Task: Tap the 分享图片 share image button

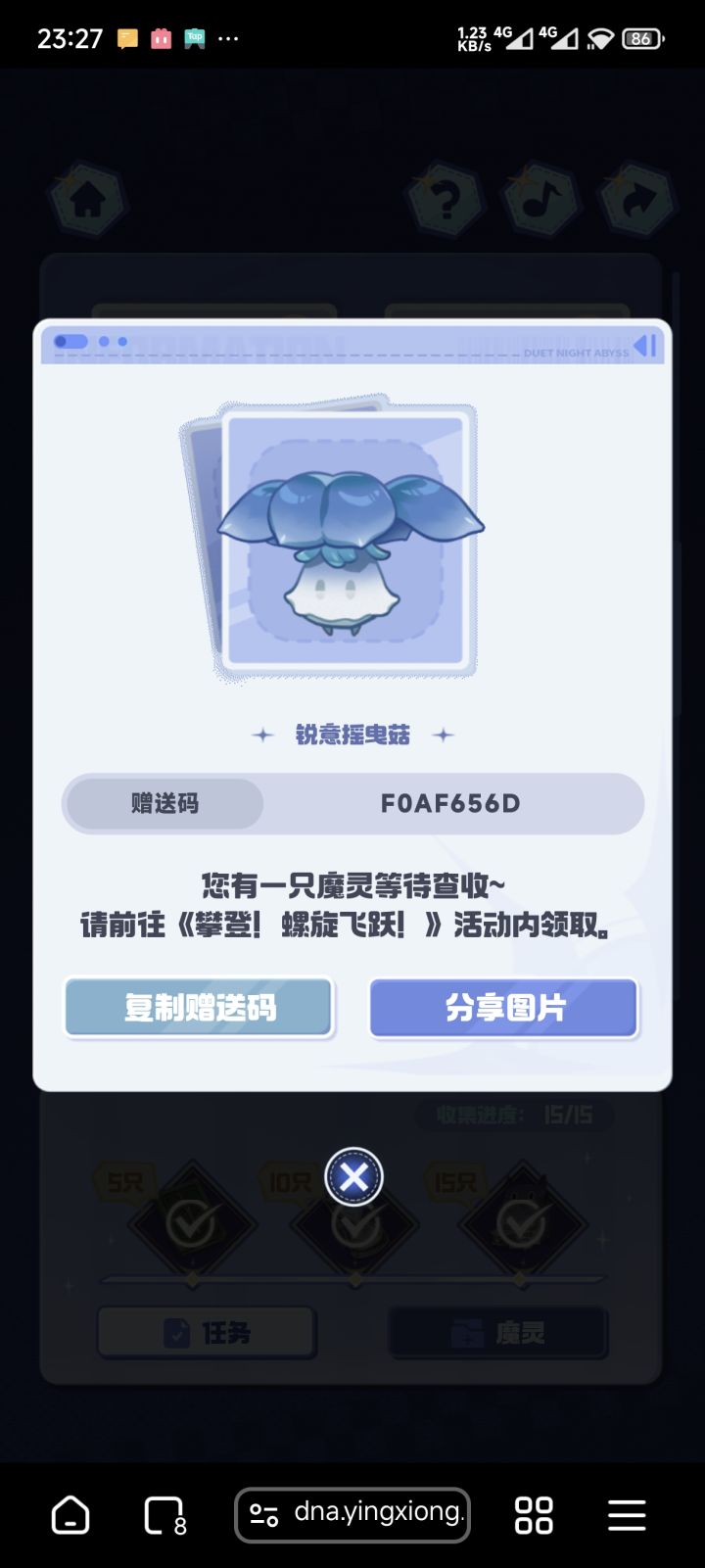Action: coord(504,1008)
